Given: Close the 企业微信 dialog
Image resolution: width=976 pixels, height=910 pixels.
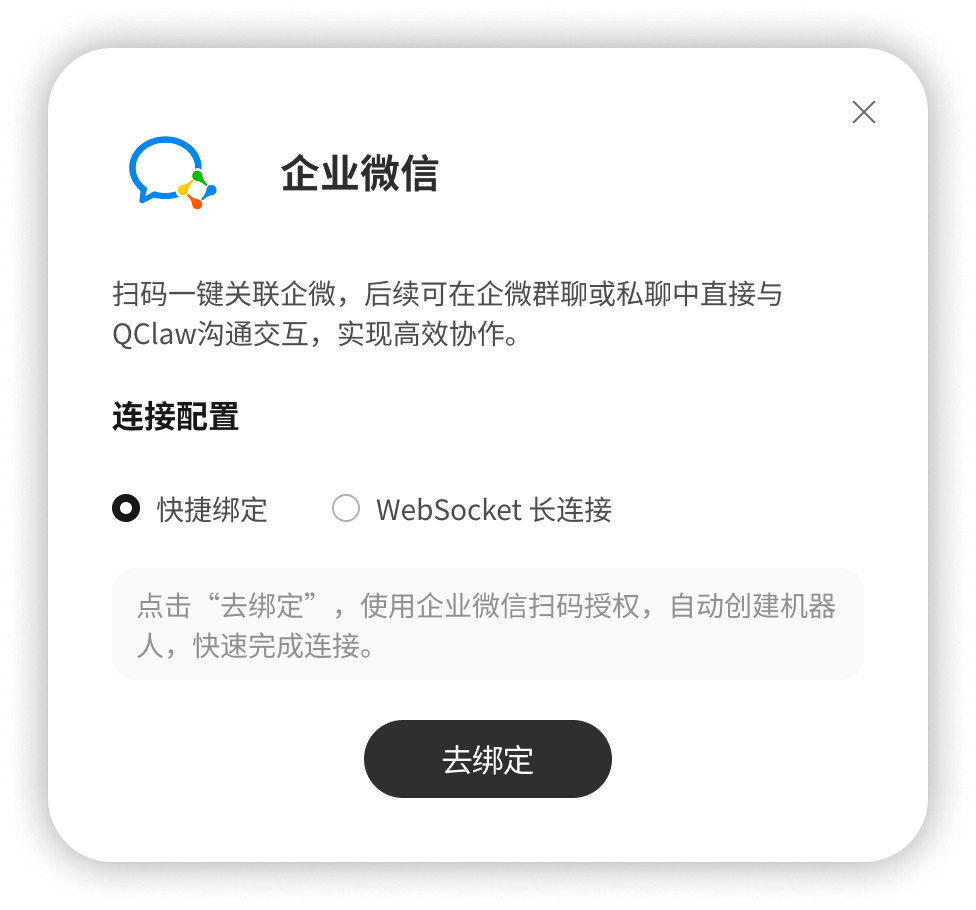Looking at the screenshot, I should (864, 112).
